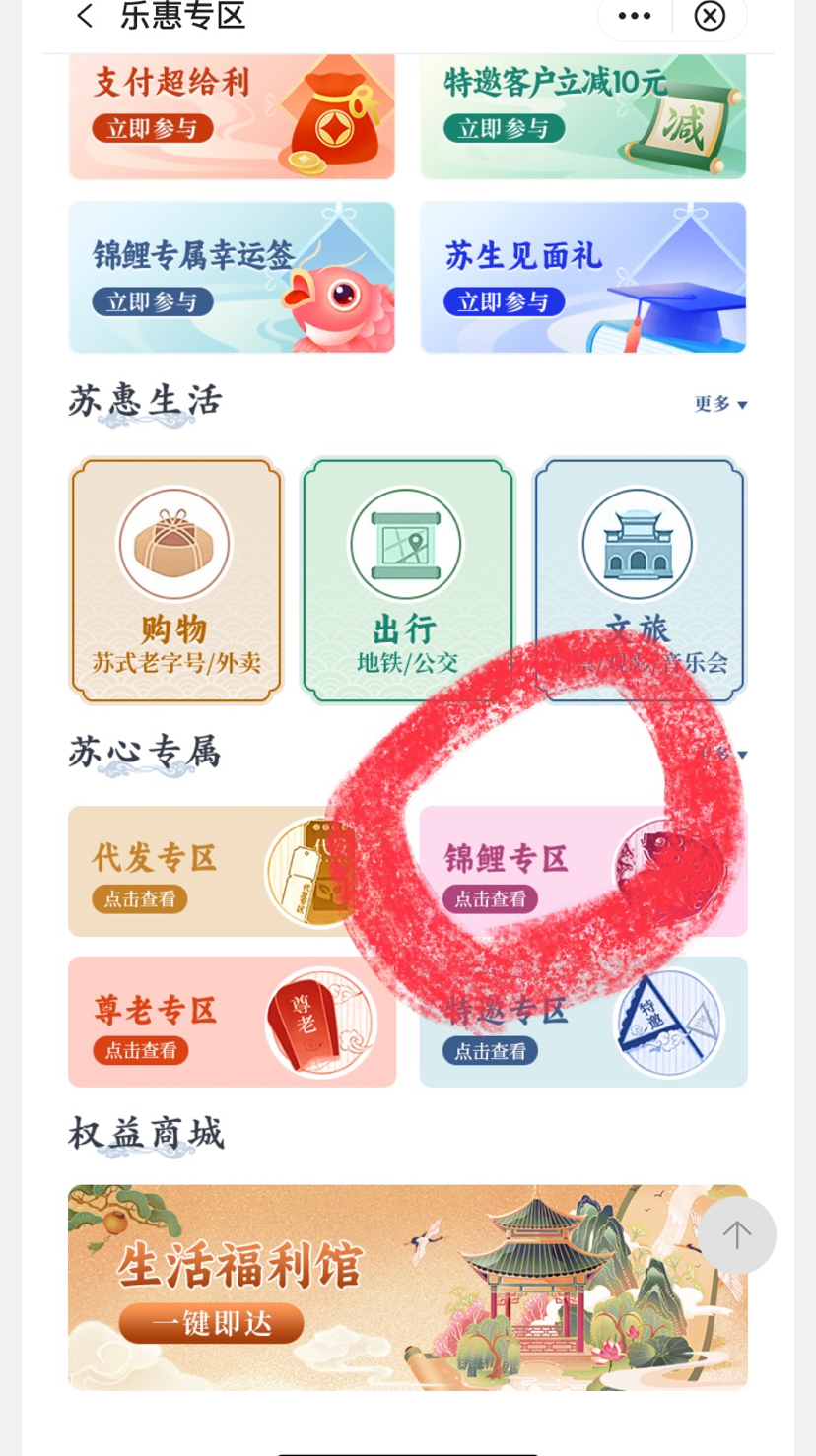Open the 尊老专区 card
This screenshot has height=1456, width=816.
232,1022
